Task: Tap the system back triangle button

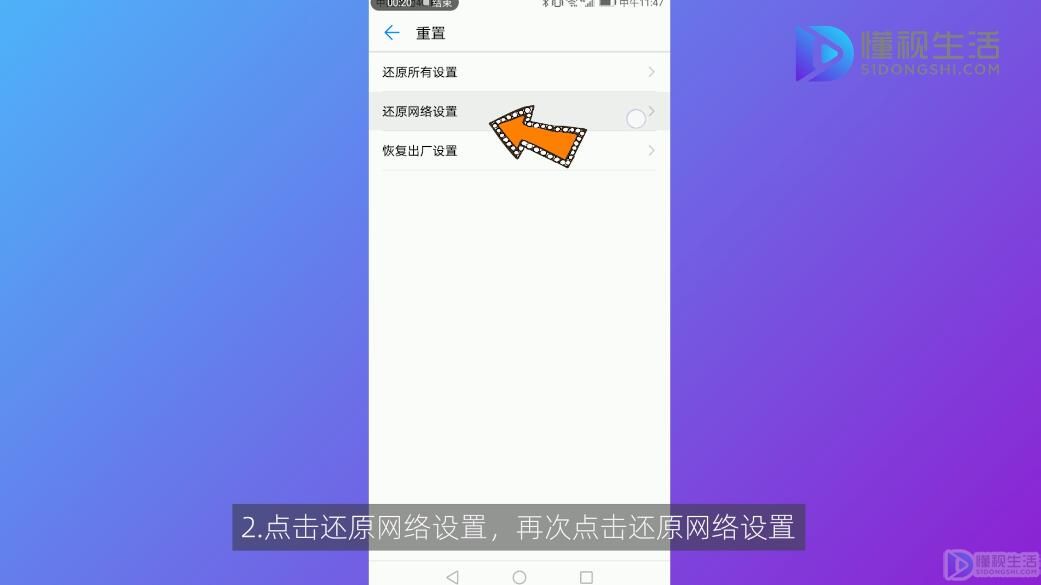Action: pyautogui.click(x=452, y=577)
